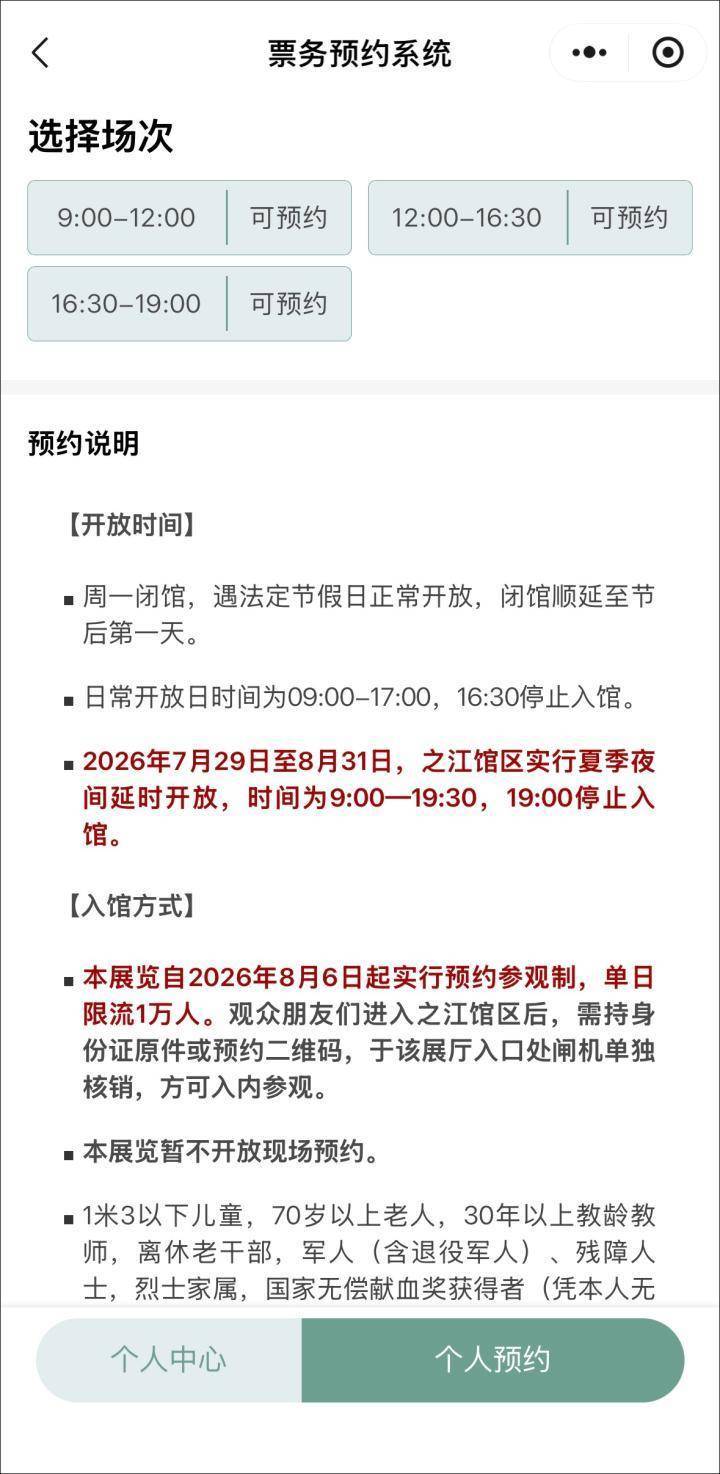Go back using the top-left arrow

tap(40, 53)
